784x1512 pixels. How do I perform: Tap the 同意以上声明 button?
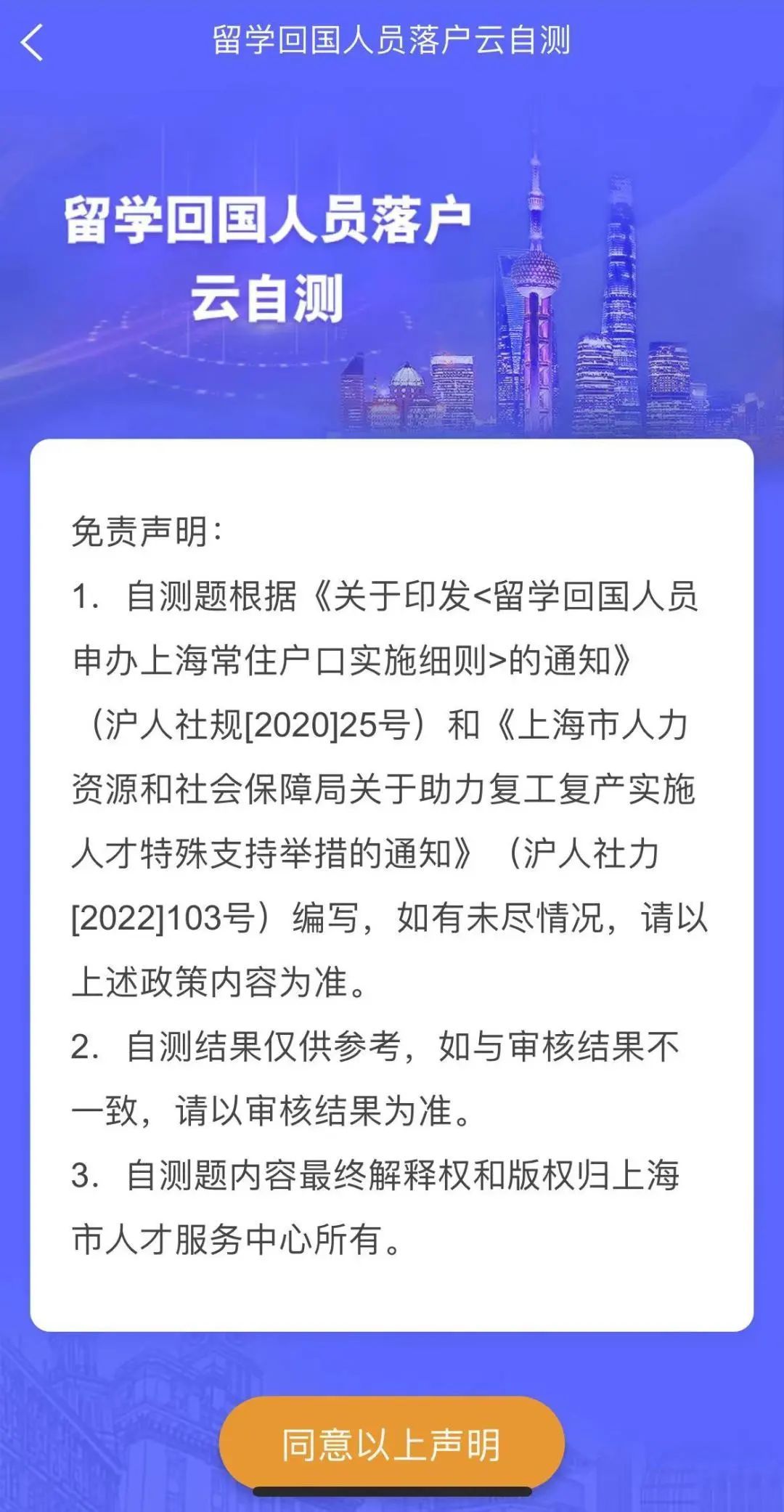point(391,1444)
